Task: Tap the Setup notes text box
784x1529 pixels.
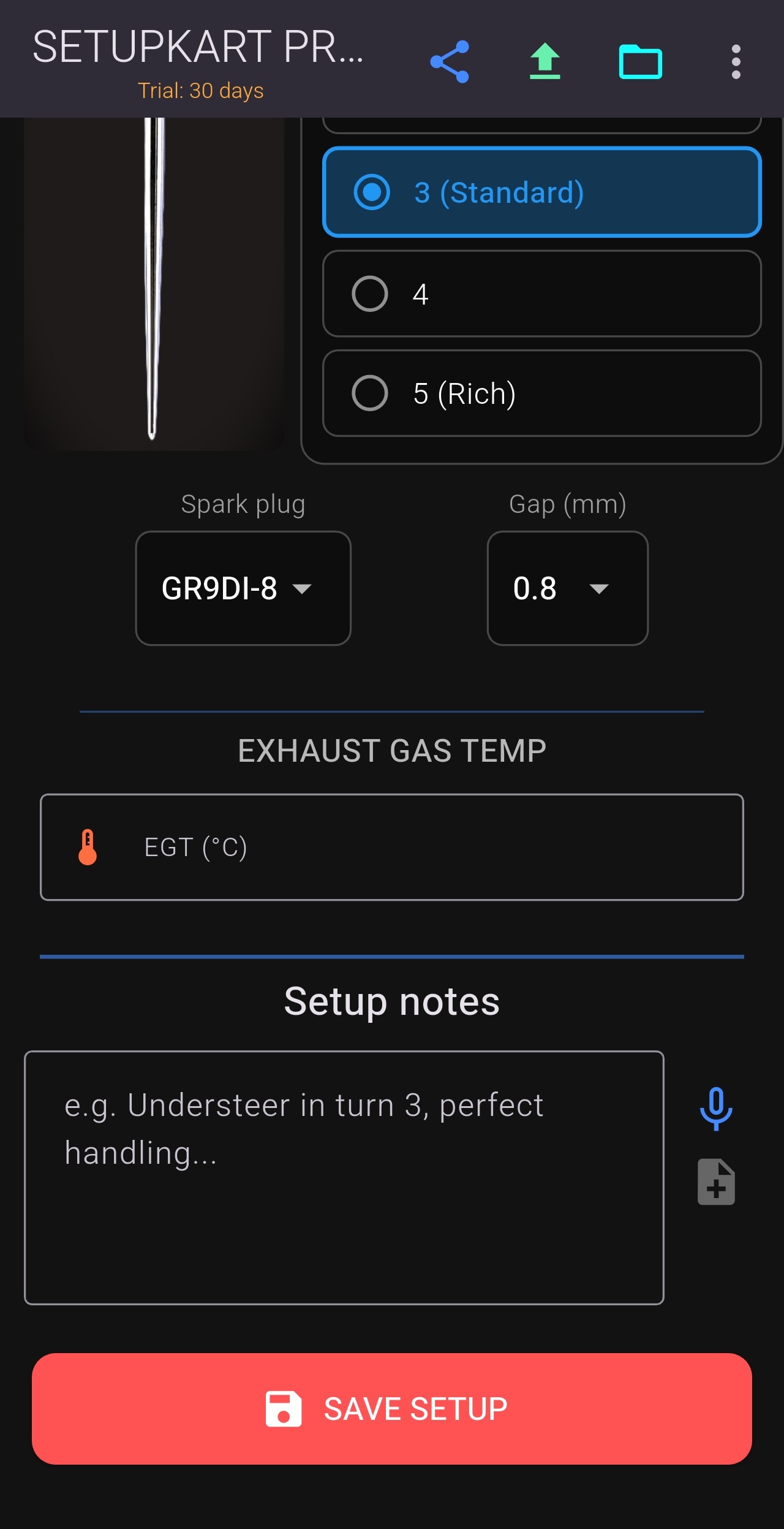Action: [344, 1178]
